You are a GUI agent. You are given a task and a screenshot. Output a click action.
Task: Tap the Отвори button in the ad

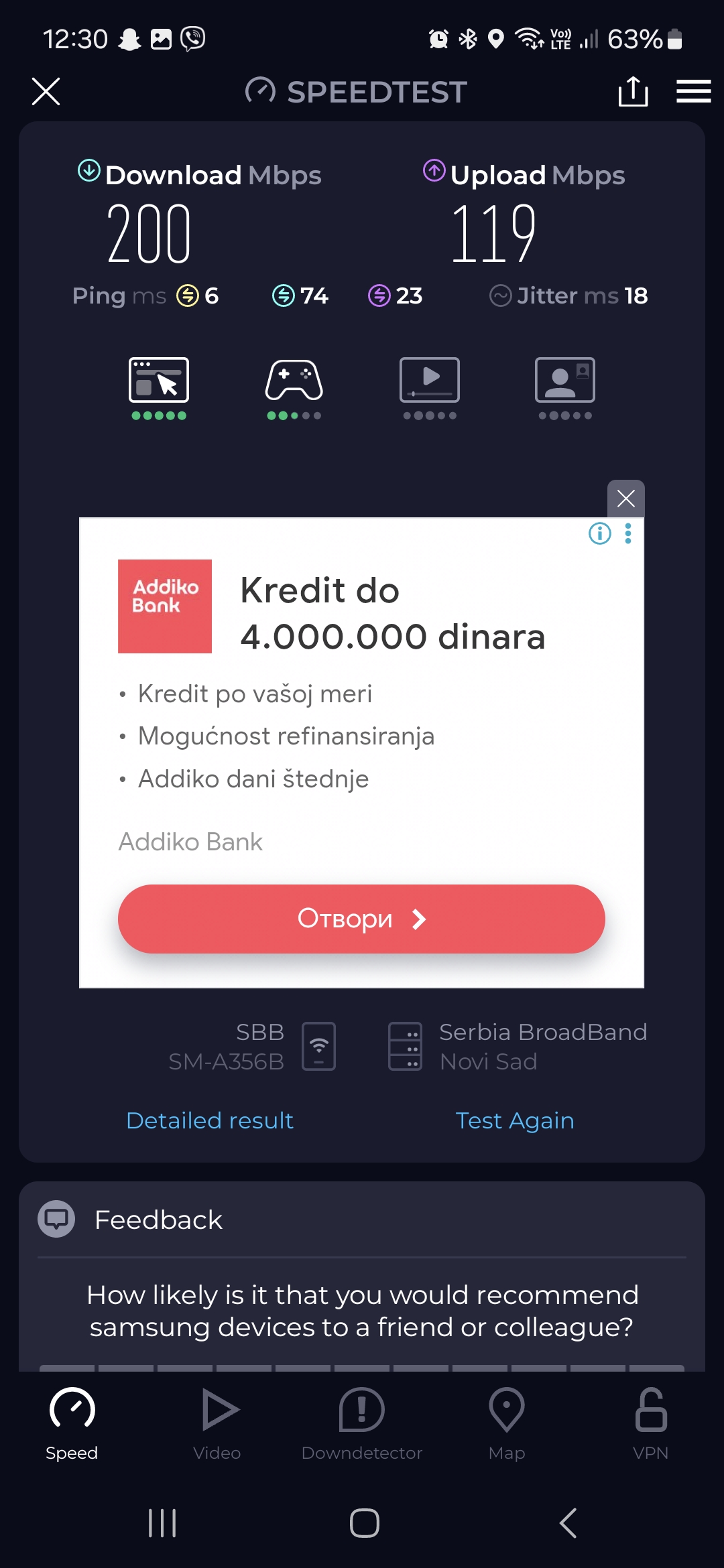pos(361,919)
